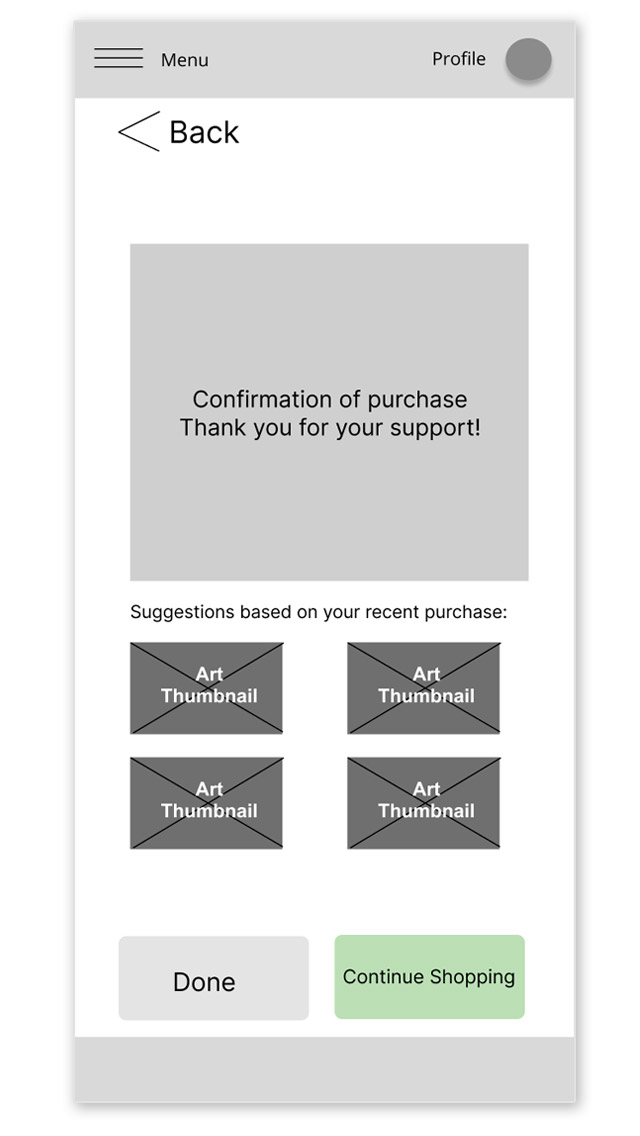This screenshot has width=640, height=1136.
Task: Select Continue Shopping
Action: pyautogui.click(x=429, y=977)
